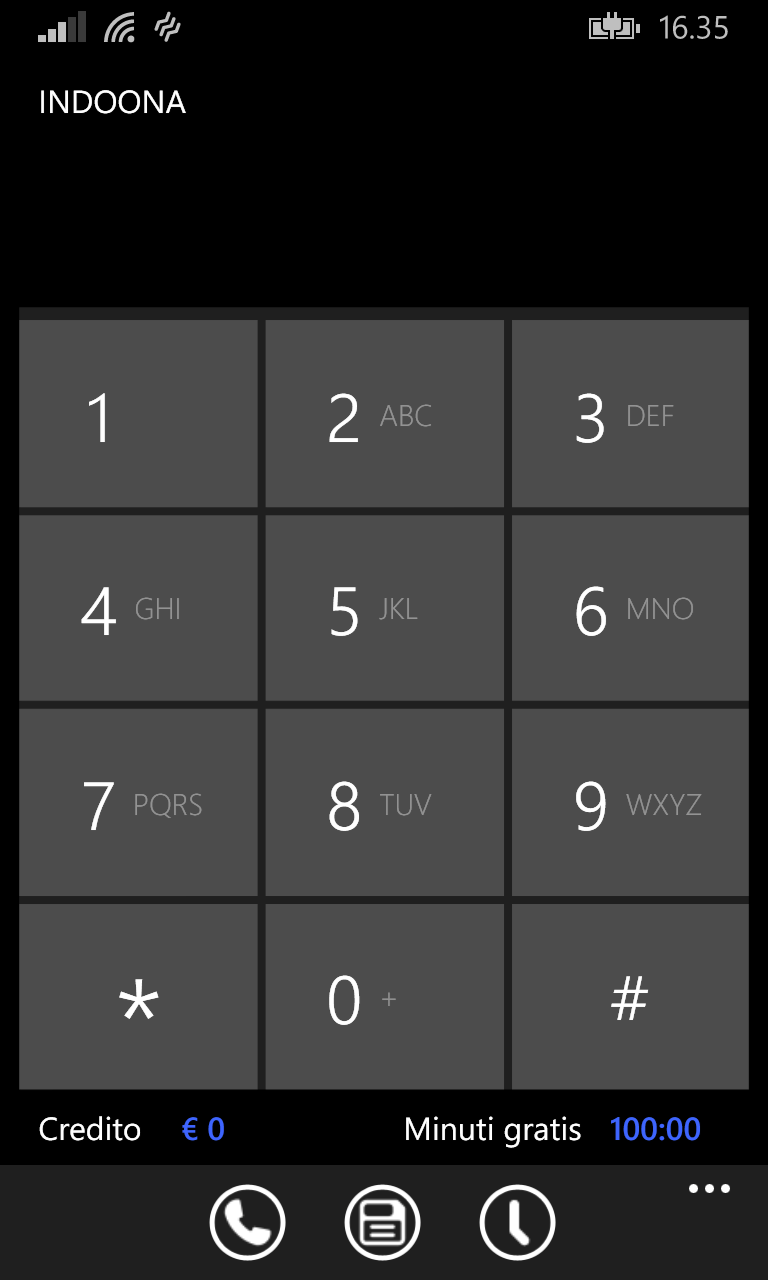Expand the three-dot app bar menu
The image size is (768, 1280).
pyautogui.click(x=709, y=1189)
